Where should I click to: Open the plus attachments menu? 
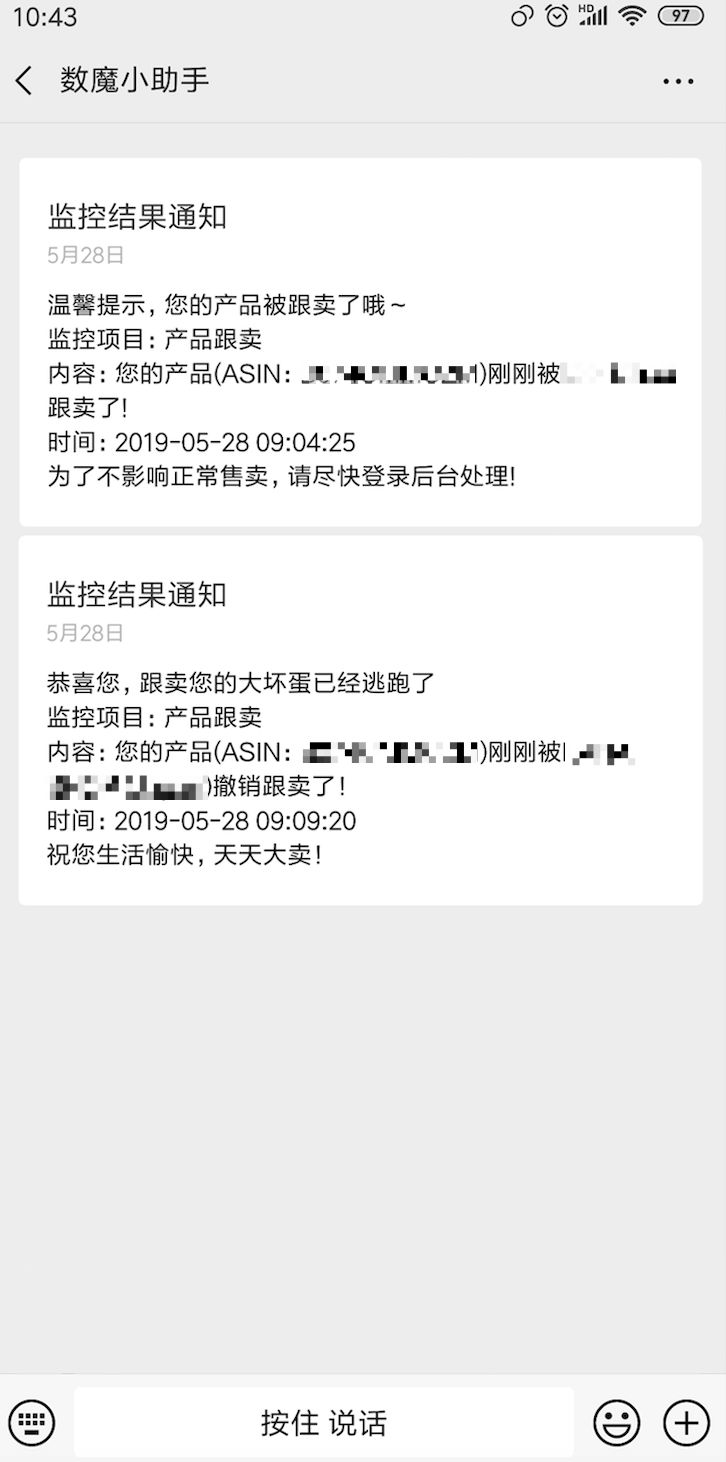686,1422
